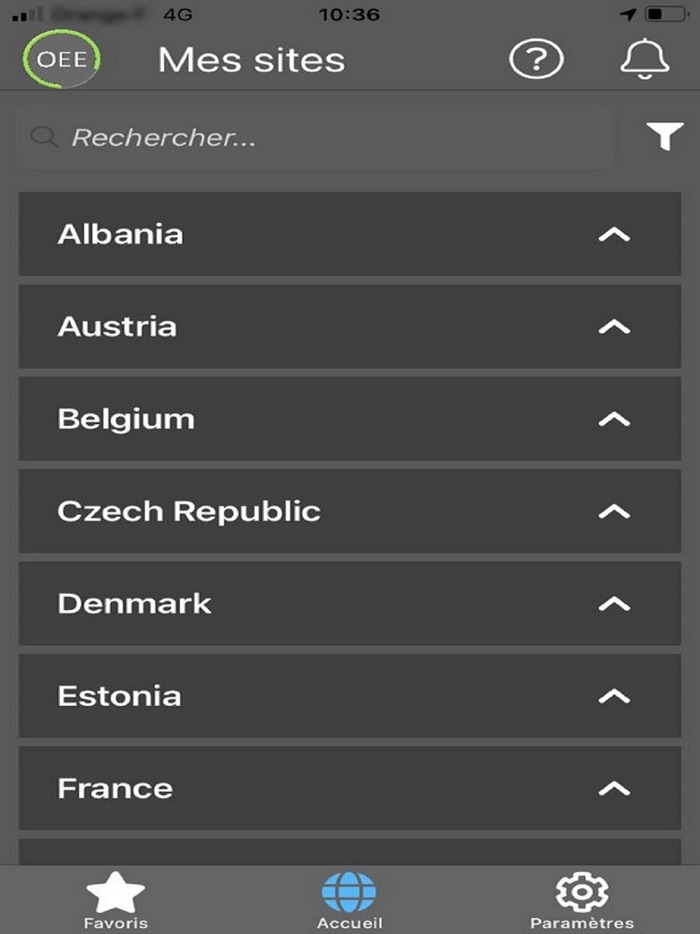Collapse the Czech Republic section

(x=614, y=512)
